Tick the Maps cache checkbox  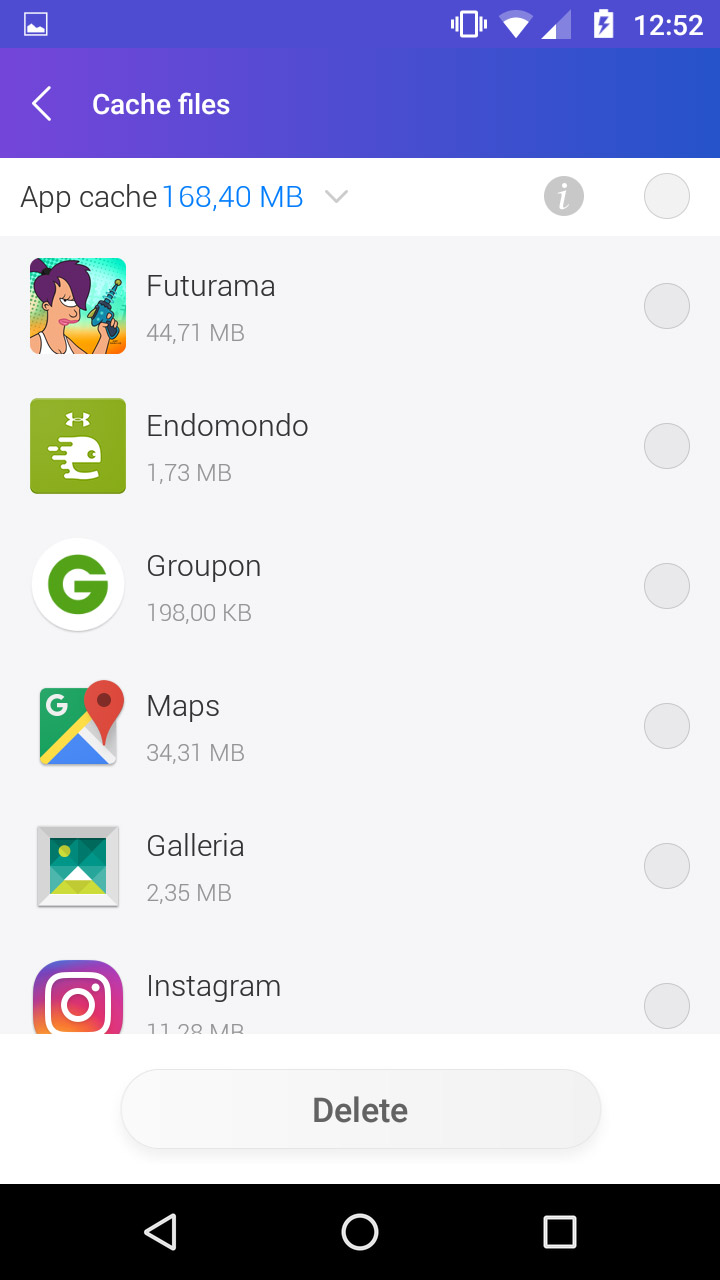coord(667,726)
